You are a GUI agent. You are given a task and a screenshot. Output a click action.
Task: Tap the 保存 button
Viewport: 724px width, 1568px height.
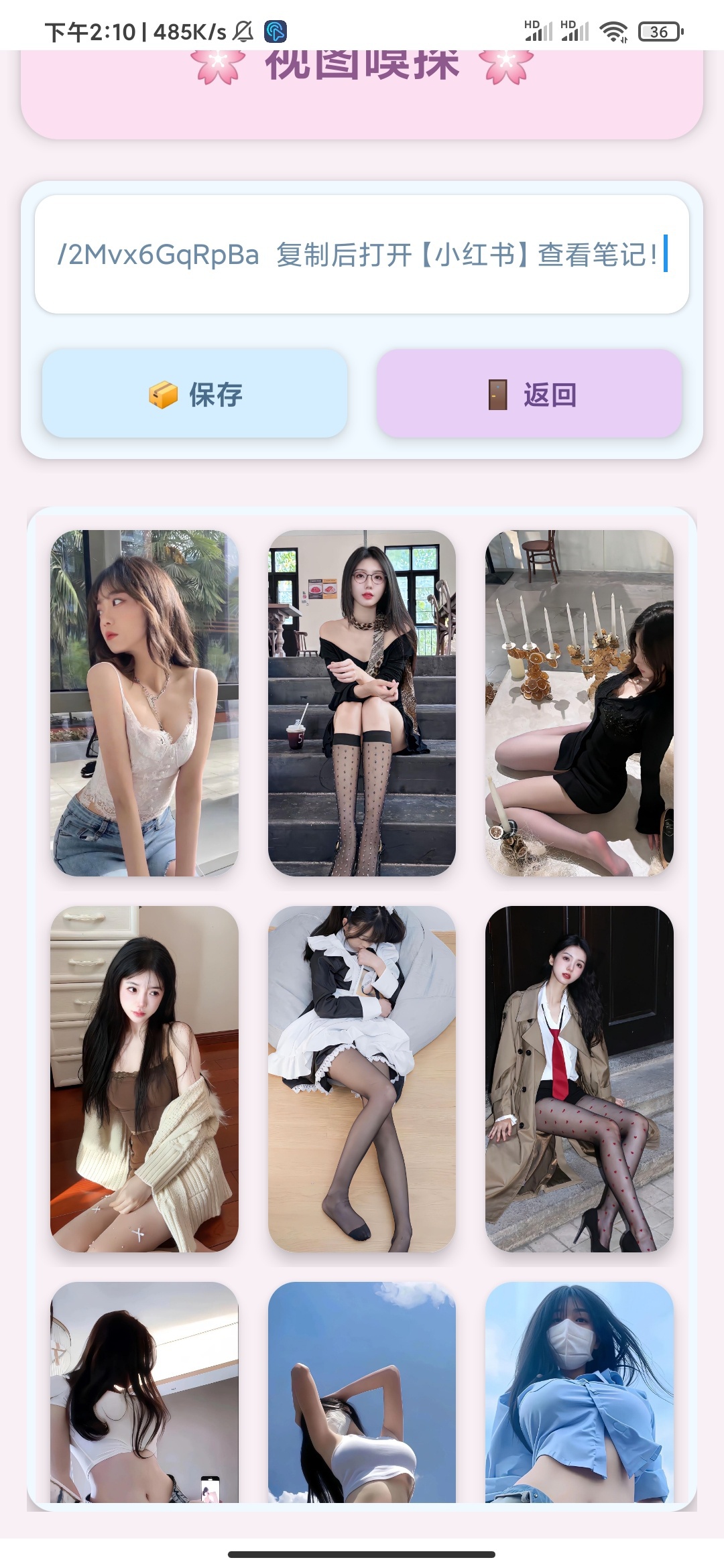(194, 394)
